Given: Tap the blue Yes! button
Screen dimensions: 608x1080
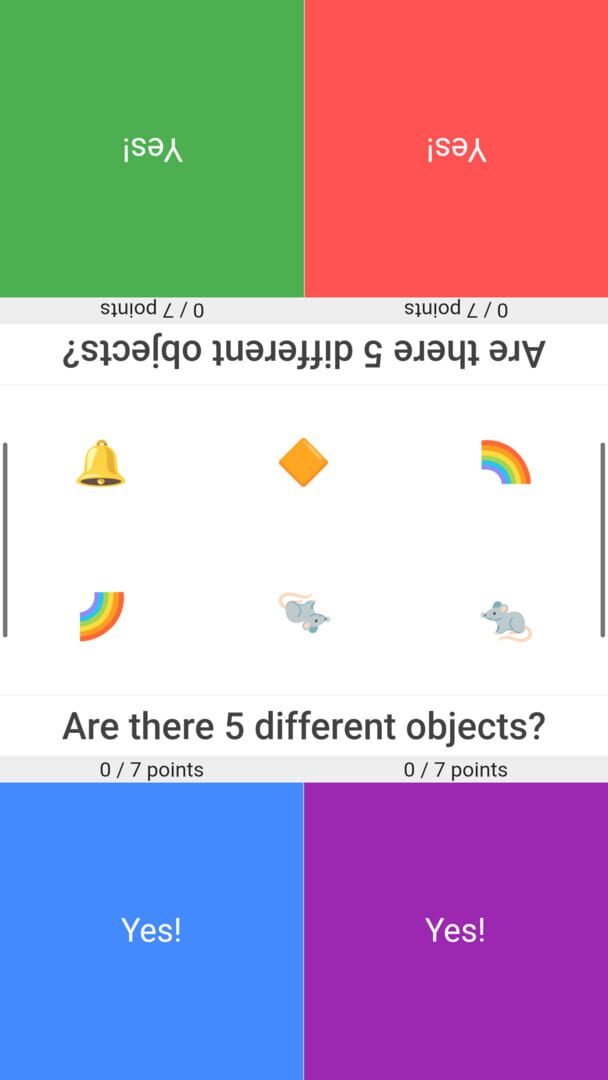Looking at the screenshot, I should pos(152,930).
